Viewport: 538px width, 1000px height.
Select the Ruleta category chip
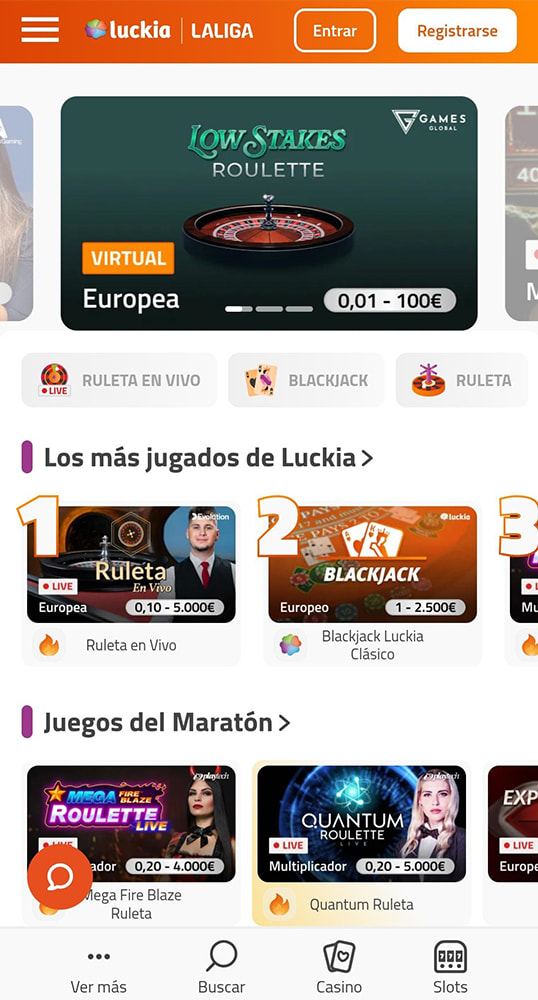[462, 380]
